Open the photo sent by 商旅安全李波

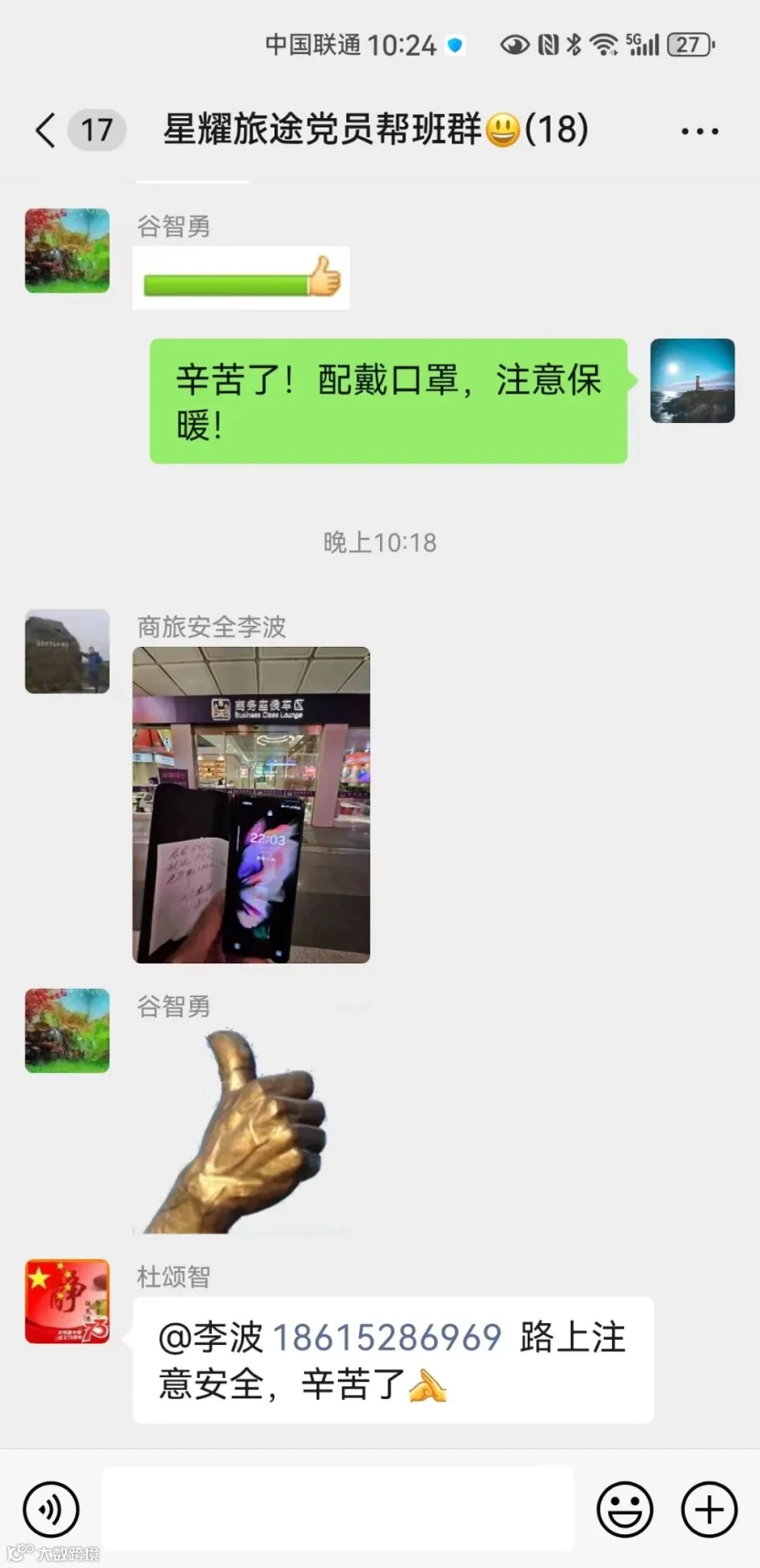point(252,805)
